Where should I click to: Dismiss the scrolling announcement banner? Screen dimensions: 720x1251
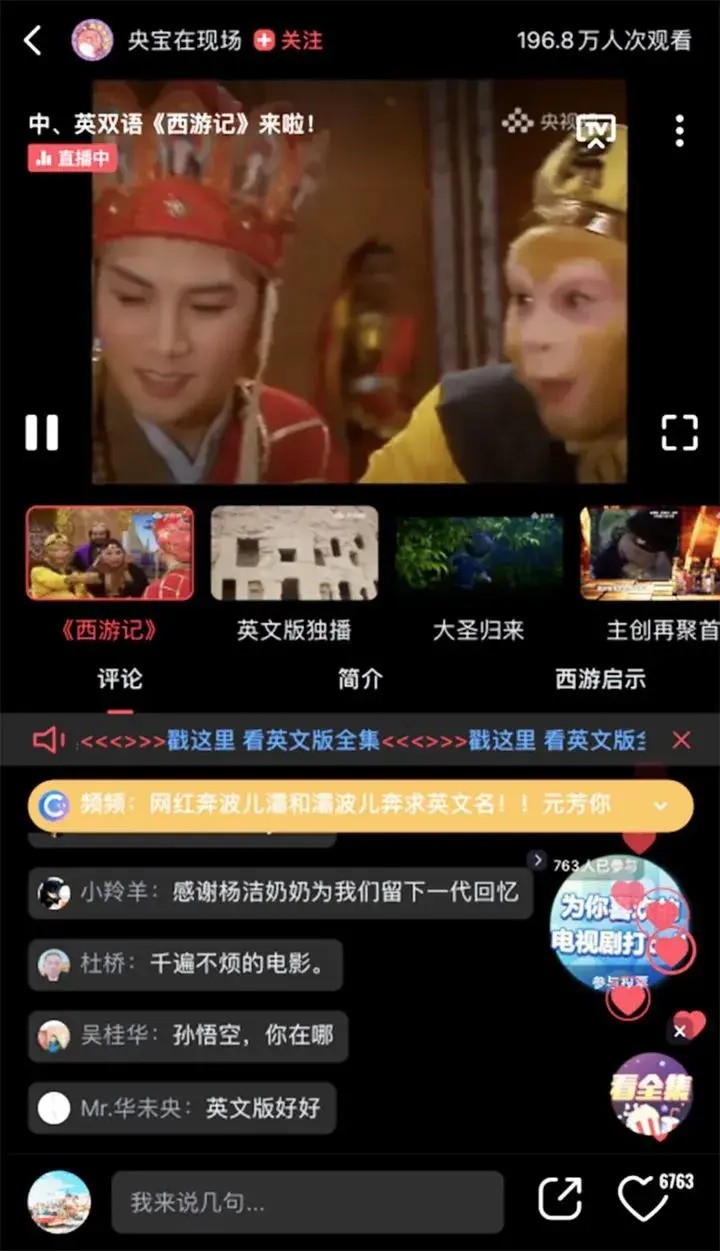(x=681, y=740)
